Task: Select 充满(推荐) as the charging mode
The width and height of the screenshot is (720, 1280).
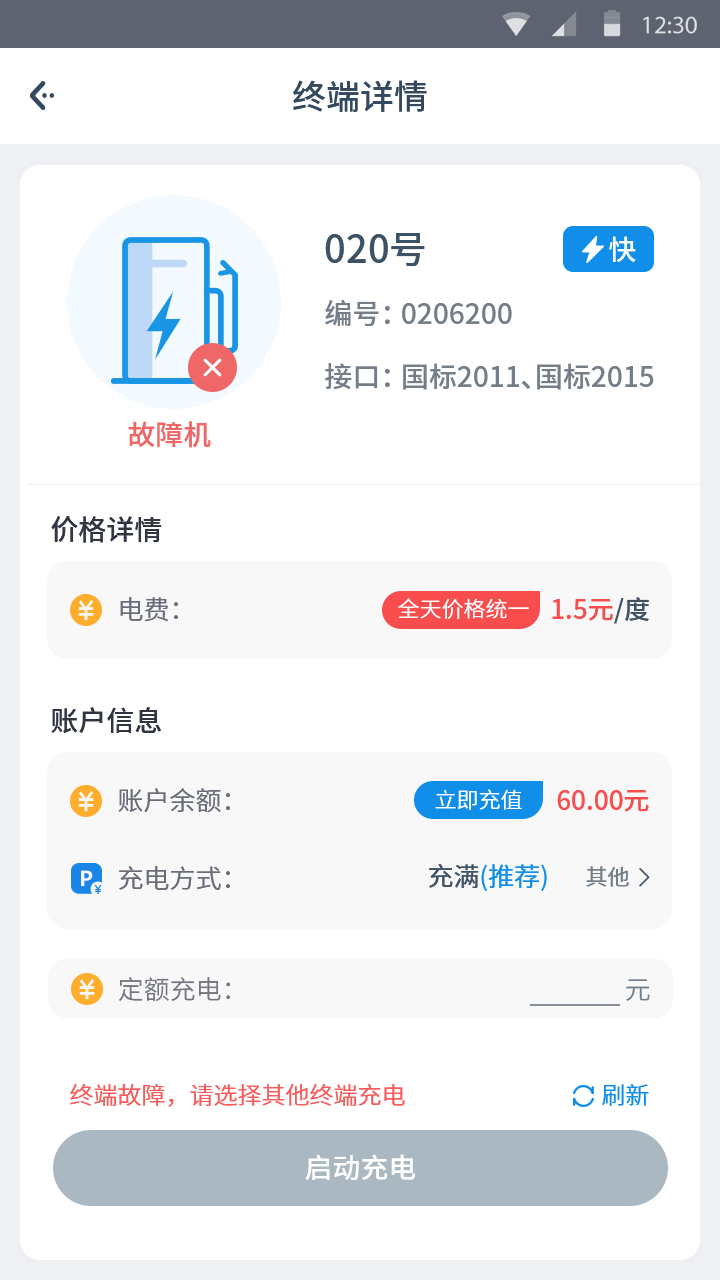Action: point(487,877)
